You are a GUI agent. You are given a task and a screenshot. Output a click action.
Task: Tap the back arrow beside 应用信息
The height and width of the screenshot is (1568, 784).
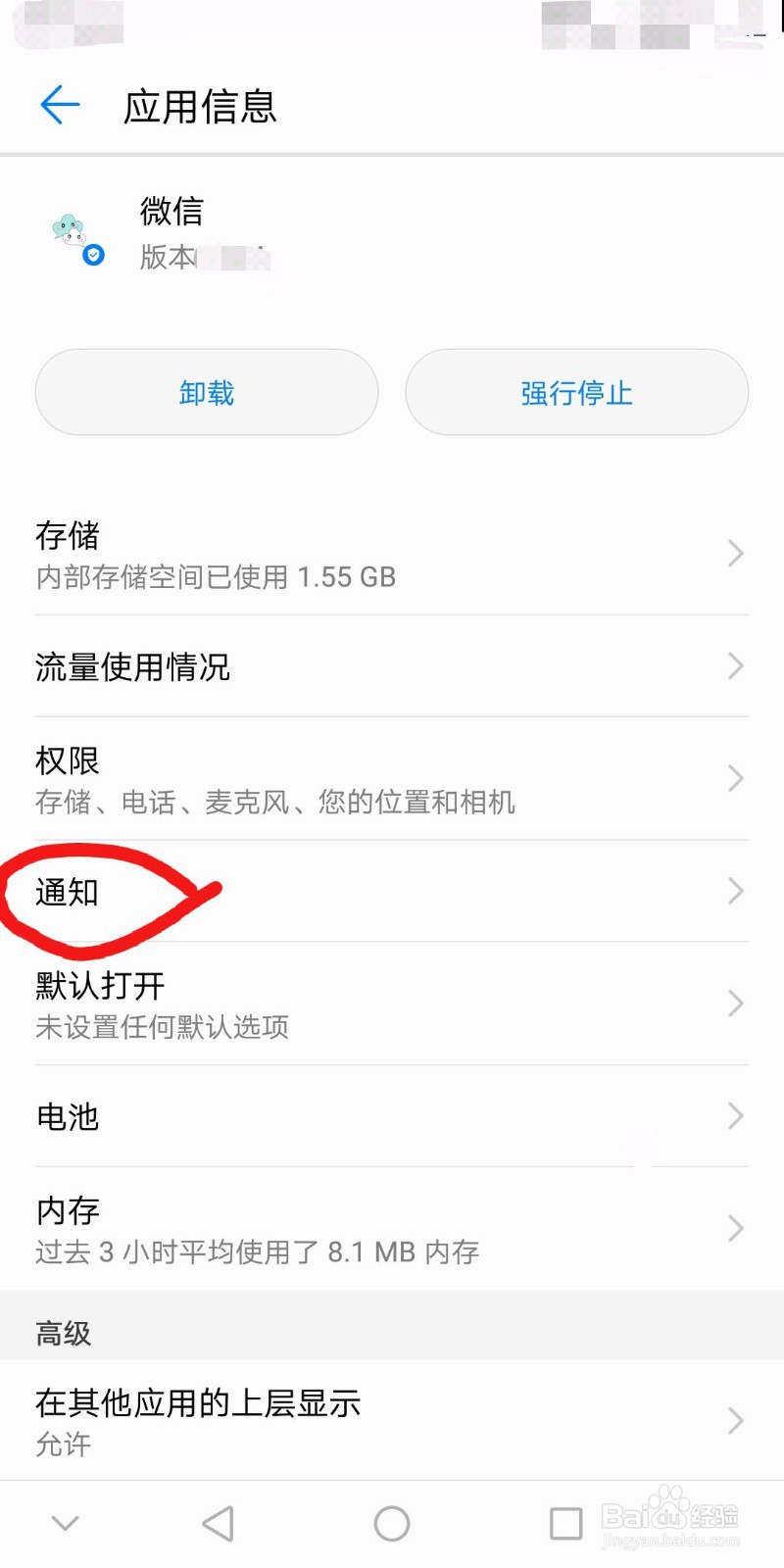tap(61, 105)
